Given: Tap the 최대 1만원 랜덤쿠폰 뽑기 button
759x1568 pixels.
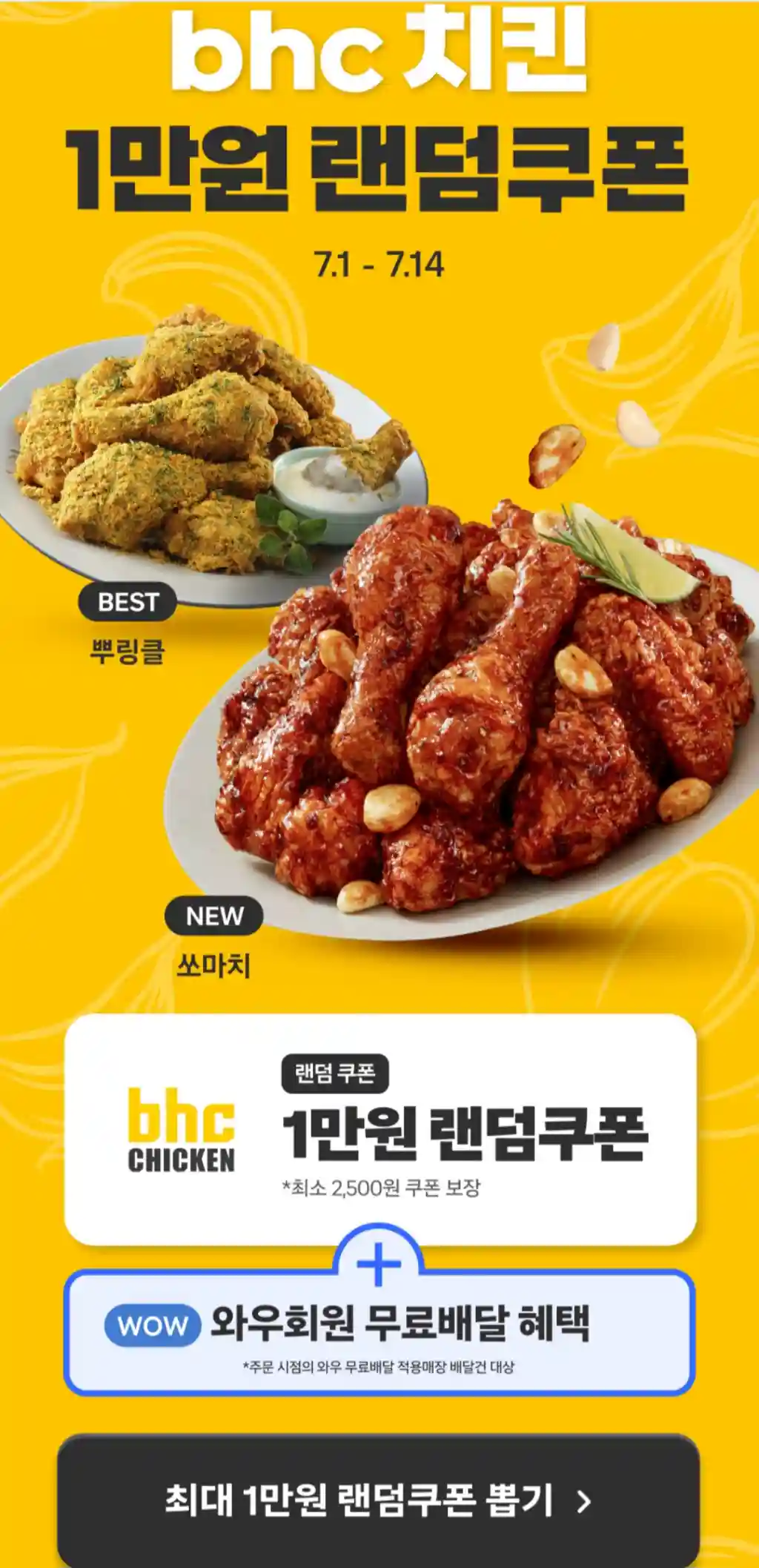Looking at the screenshot, I should point(378,1501).
